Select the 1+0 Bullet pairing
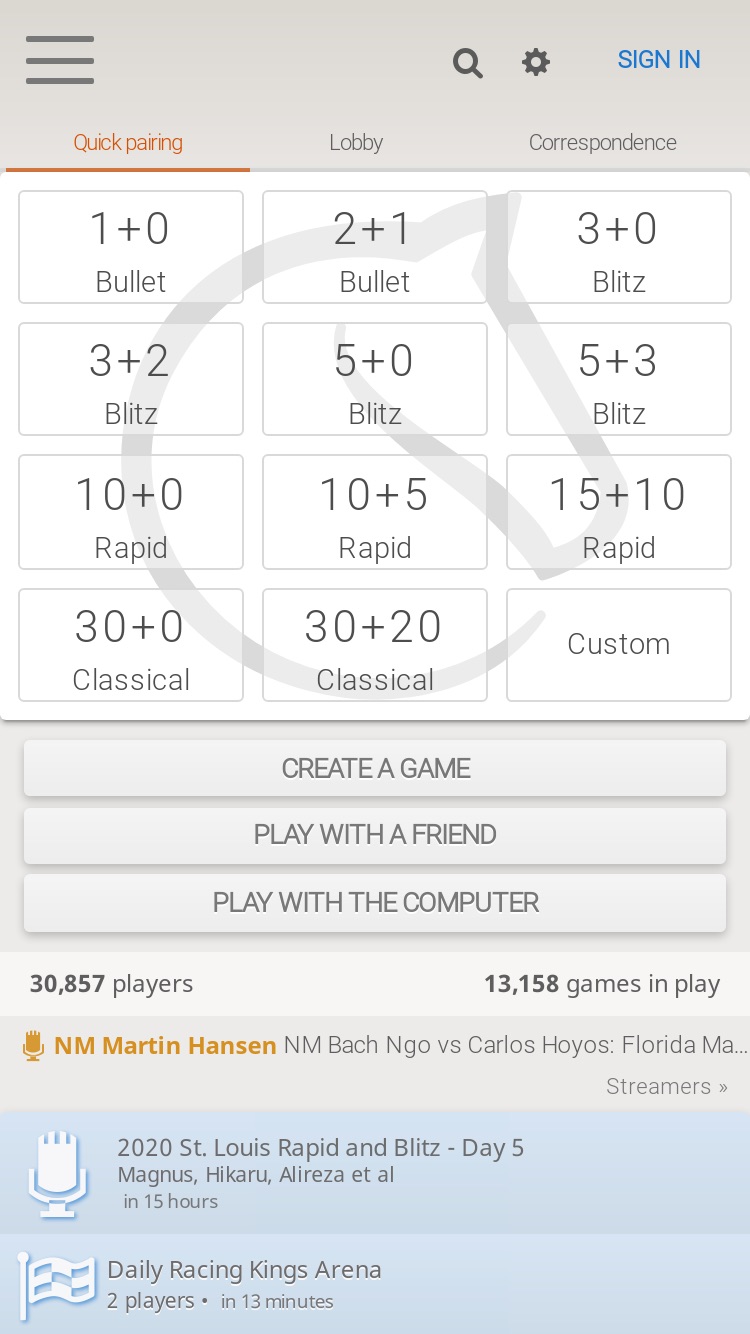 point(131,247)
